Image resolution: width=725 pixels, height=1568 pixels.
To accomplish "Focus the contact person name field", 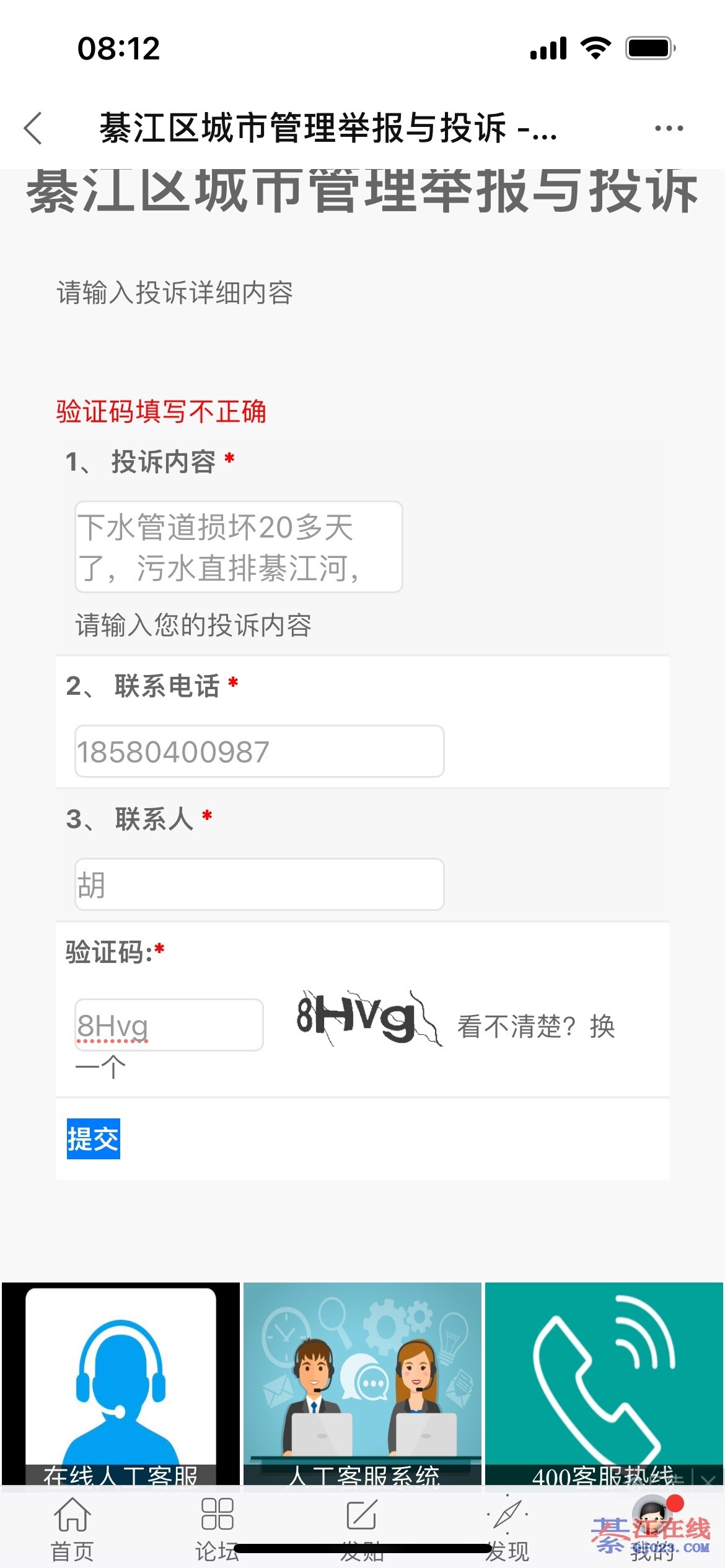I will pos(259,884).
